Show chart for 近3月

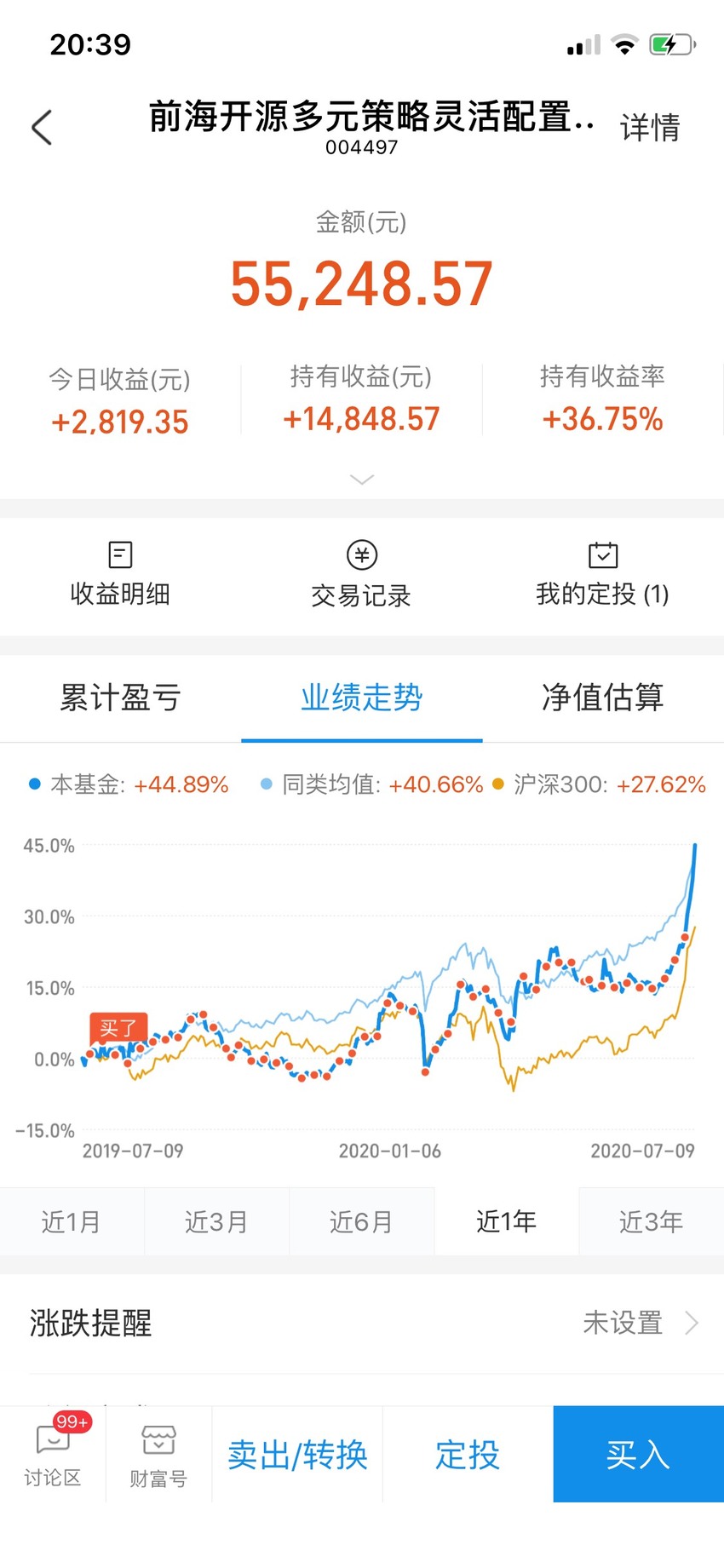(216, 1221)
